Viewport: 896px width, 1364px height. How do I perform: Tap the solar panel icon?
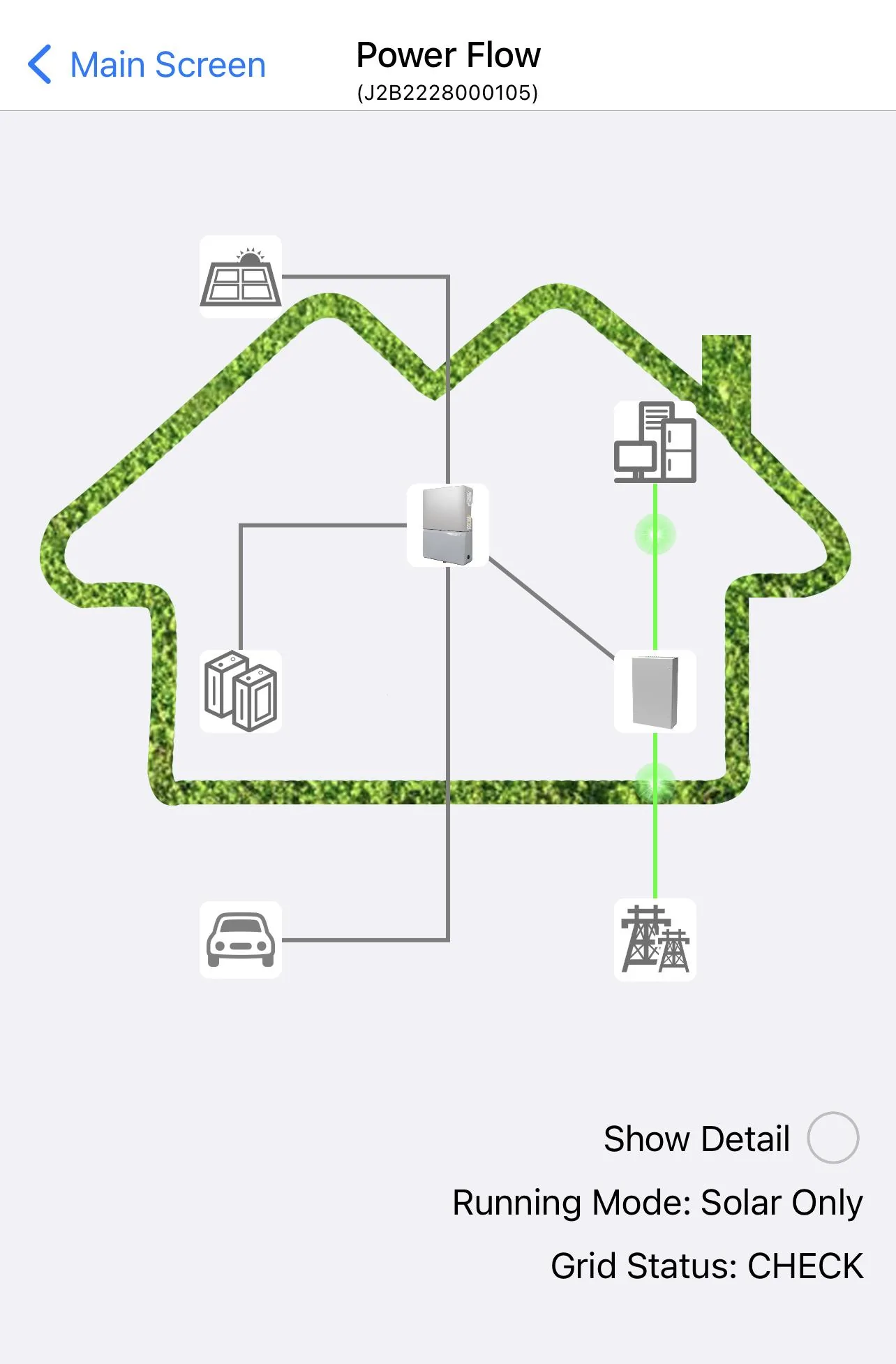click(x=241, y=277)
